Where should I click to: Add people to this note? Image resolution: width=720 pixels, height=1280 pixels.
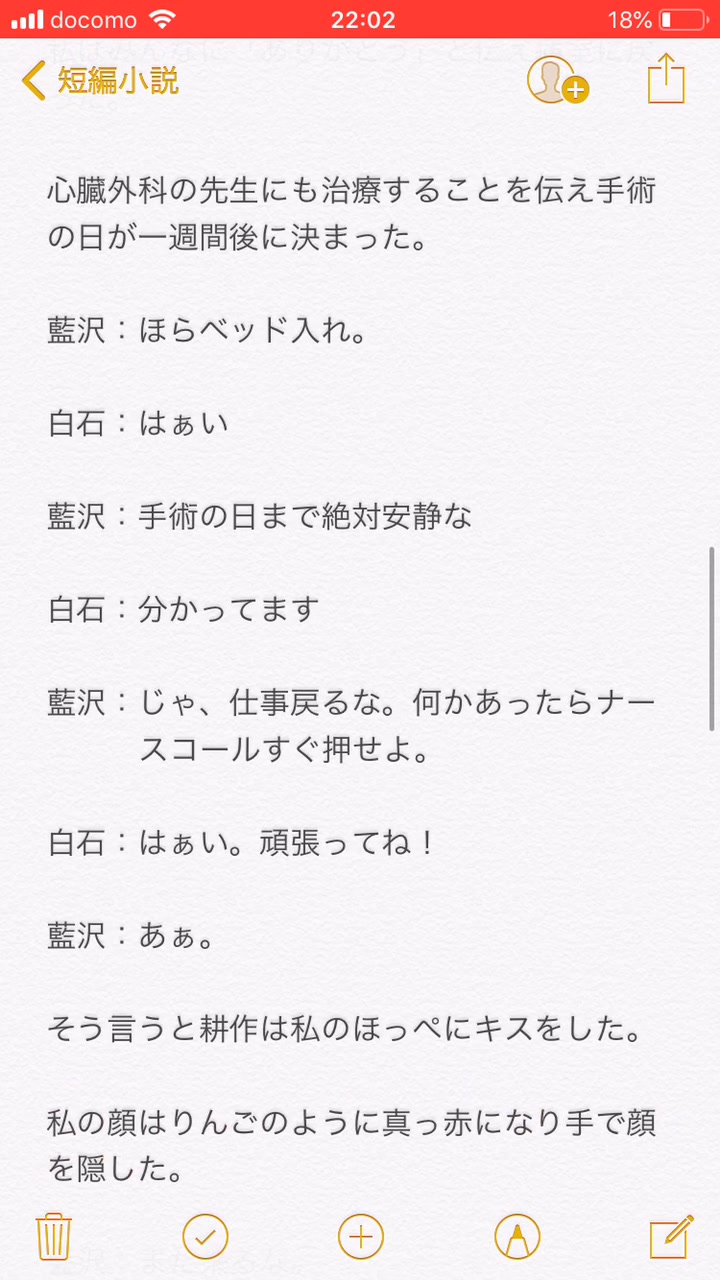coord(556,80)
